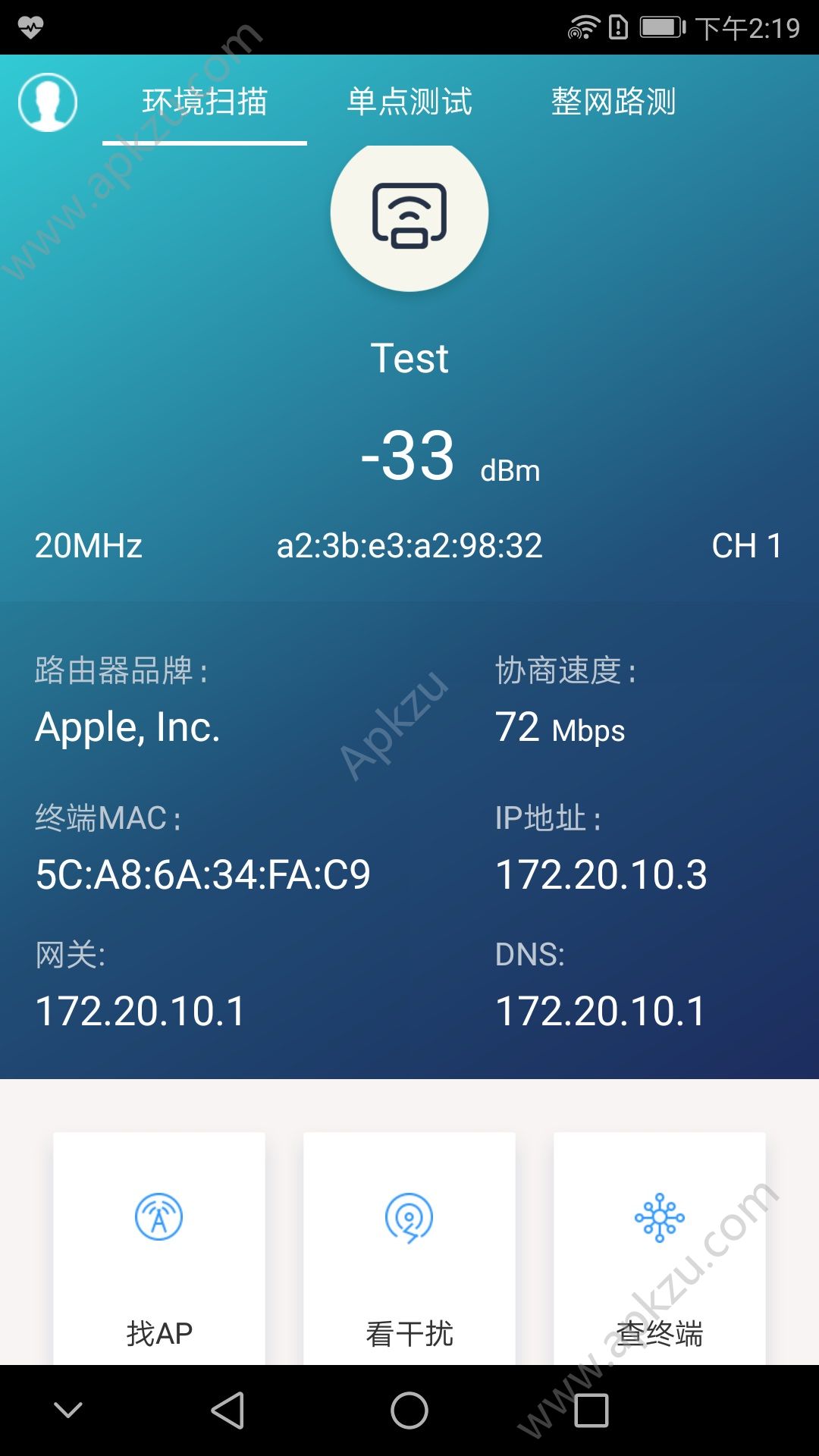Tap the user profile avatar icon
Viewport: 819px width, 1456px height.
point(48,103)
